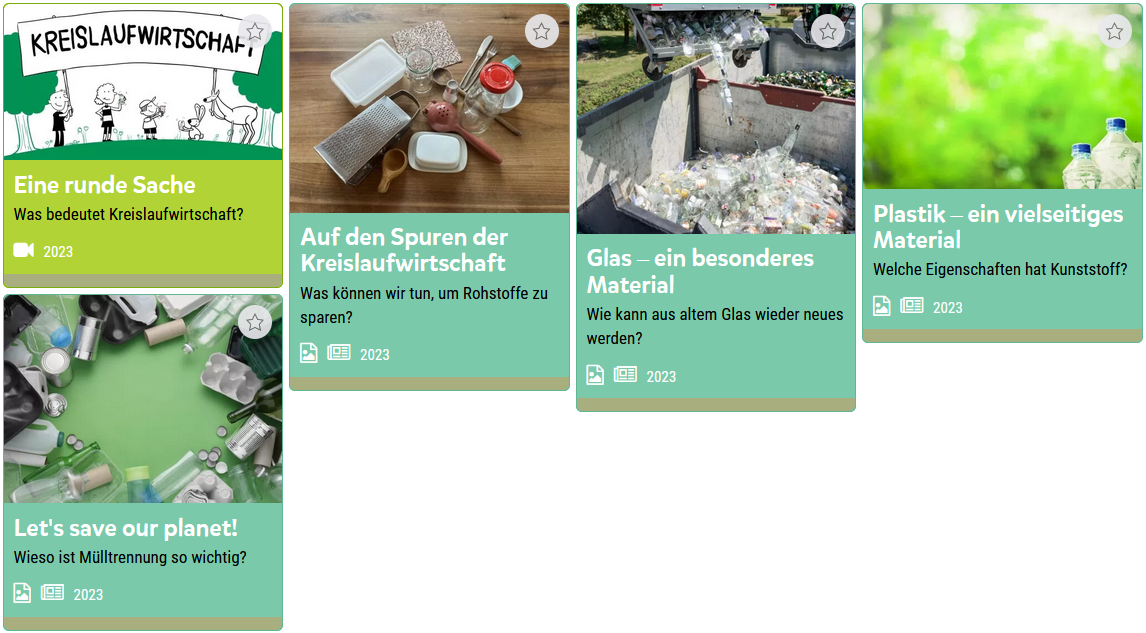
Task: Add 'Let's save our planet!' to favorites
Action: 255,322
